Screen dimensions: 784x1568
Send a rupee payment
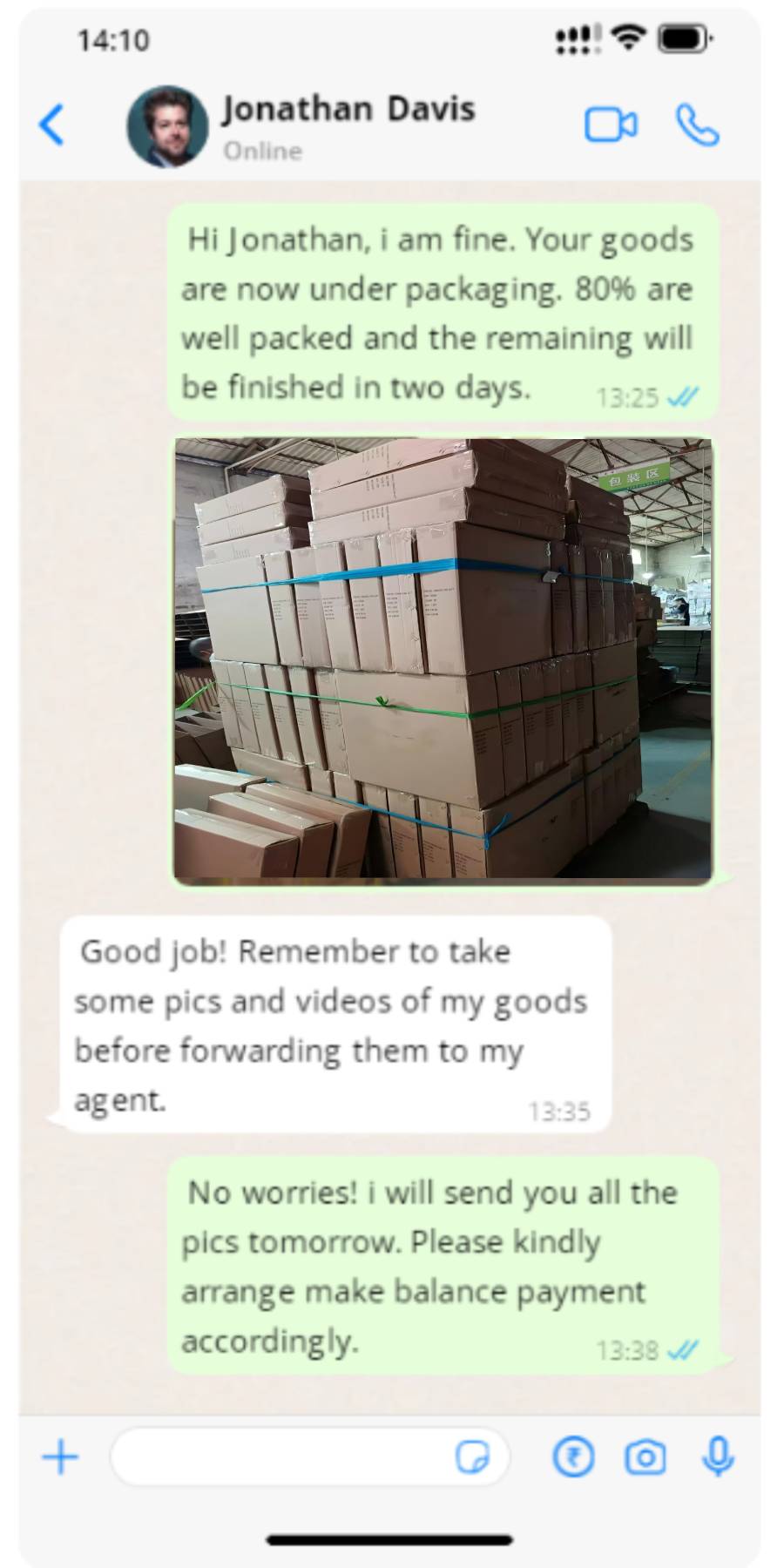(x=573, y=1456)
